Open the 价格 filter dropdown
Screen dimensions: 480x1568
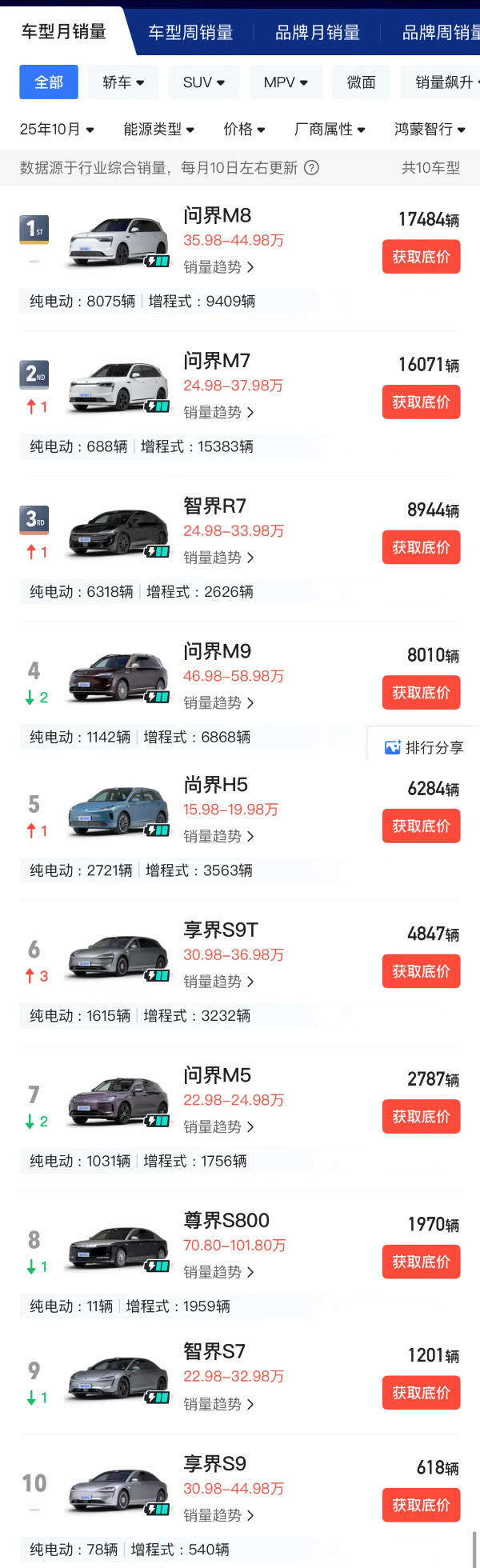pyautogui.click(x=244, y=129)
